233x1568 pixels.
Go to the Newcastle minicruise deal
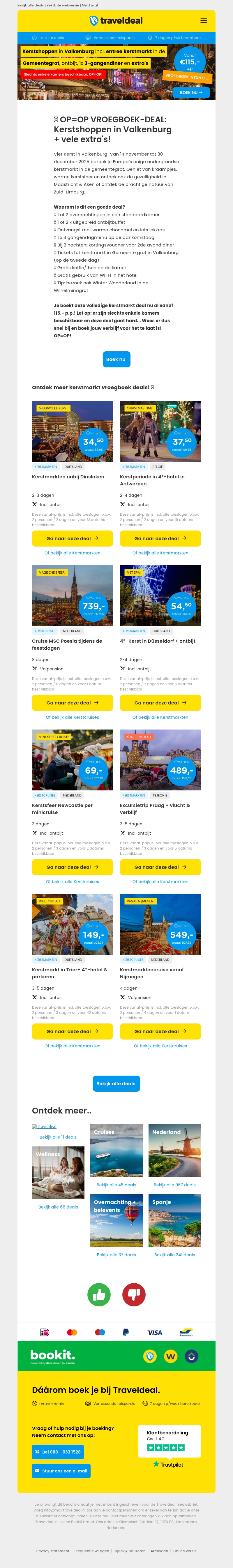(73, 867)
